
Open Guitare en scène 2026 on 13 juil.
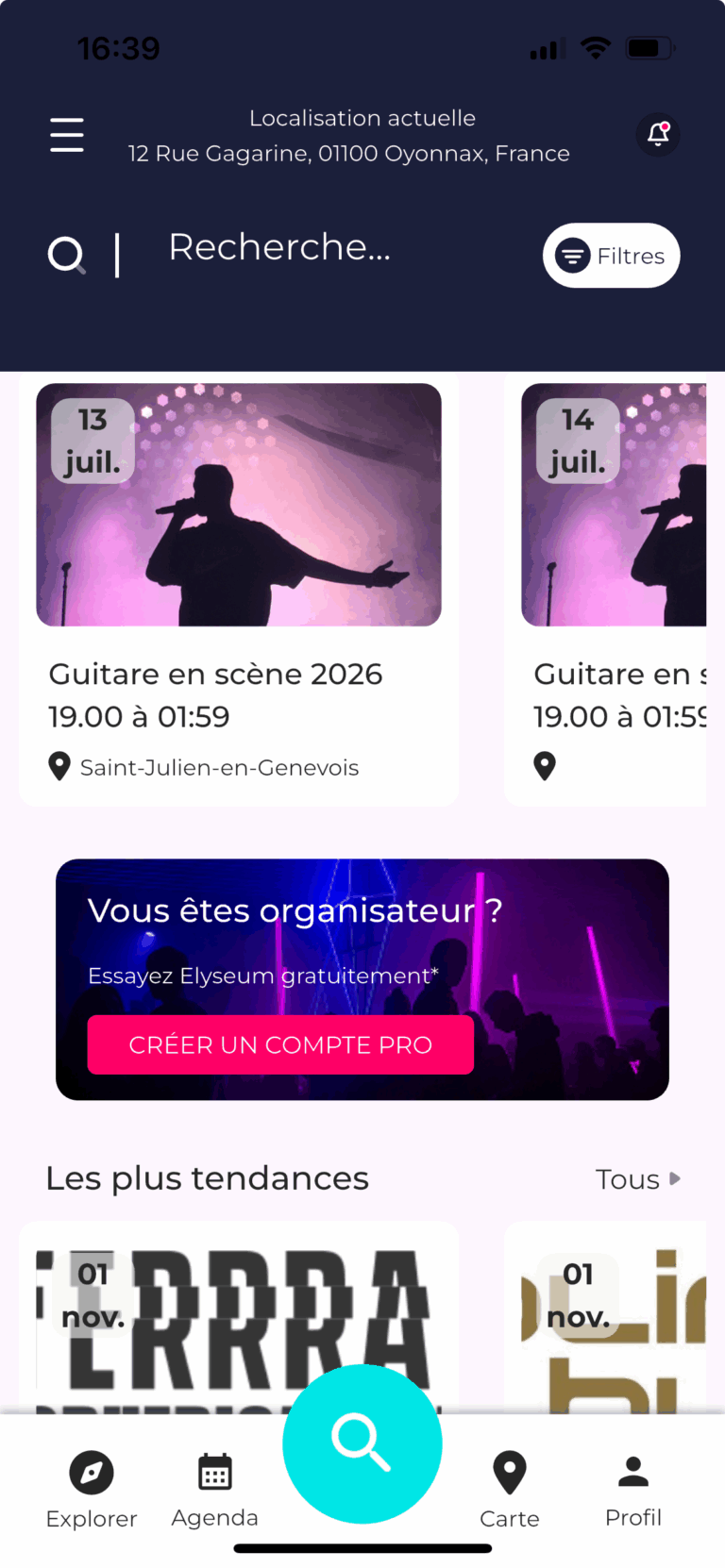[x=239, y=589]
